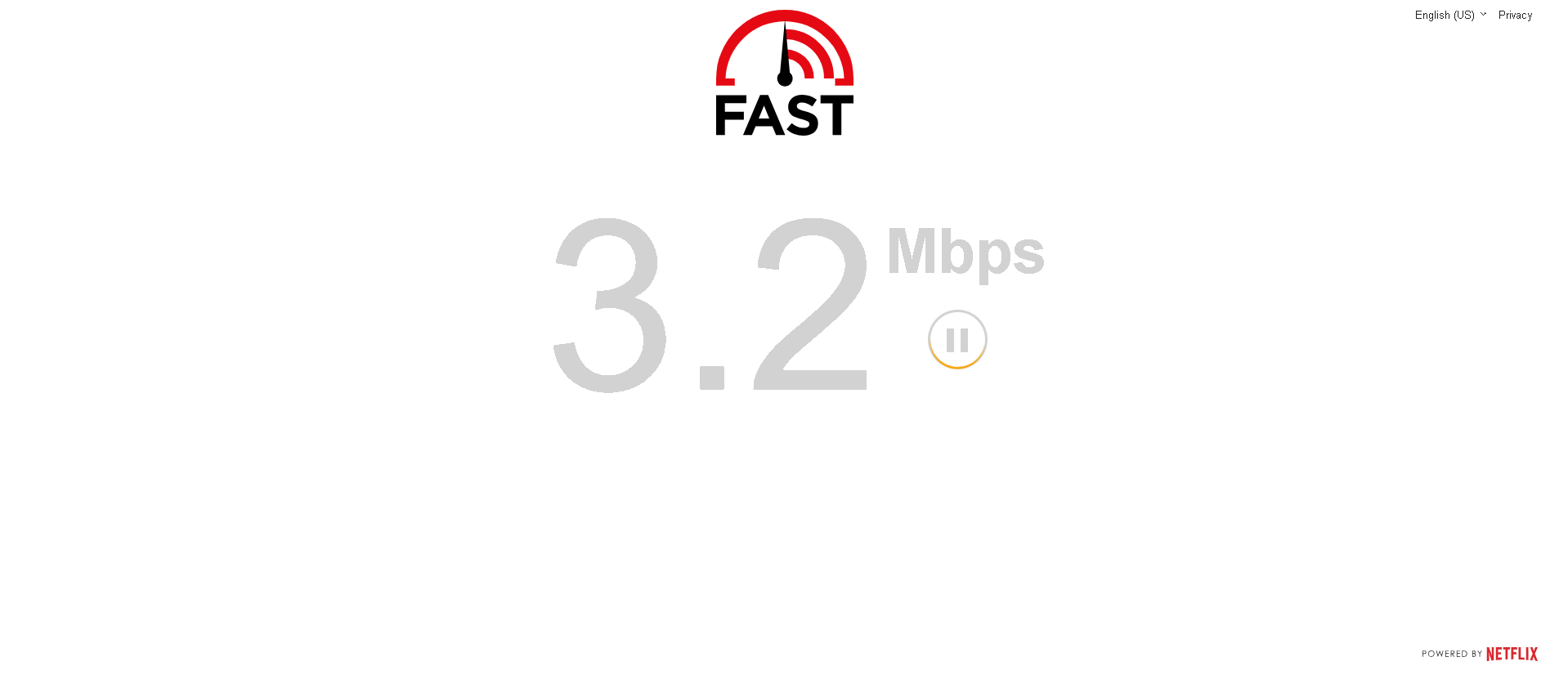Open the English (US) language dropdown
Screen dimensions: 1568x675
point(1449,15)
